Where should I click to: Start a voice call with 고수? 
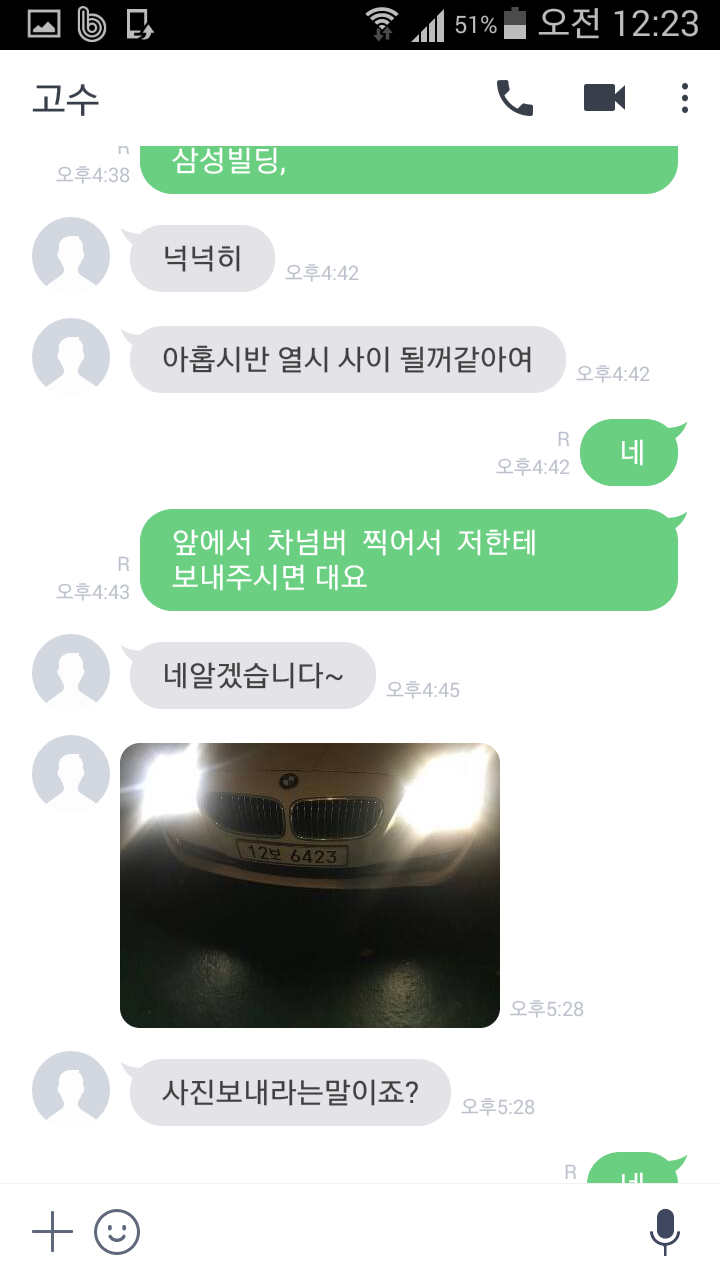(515, 98)
